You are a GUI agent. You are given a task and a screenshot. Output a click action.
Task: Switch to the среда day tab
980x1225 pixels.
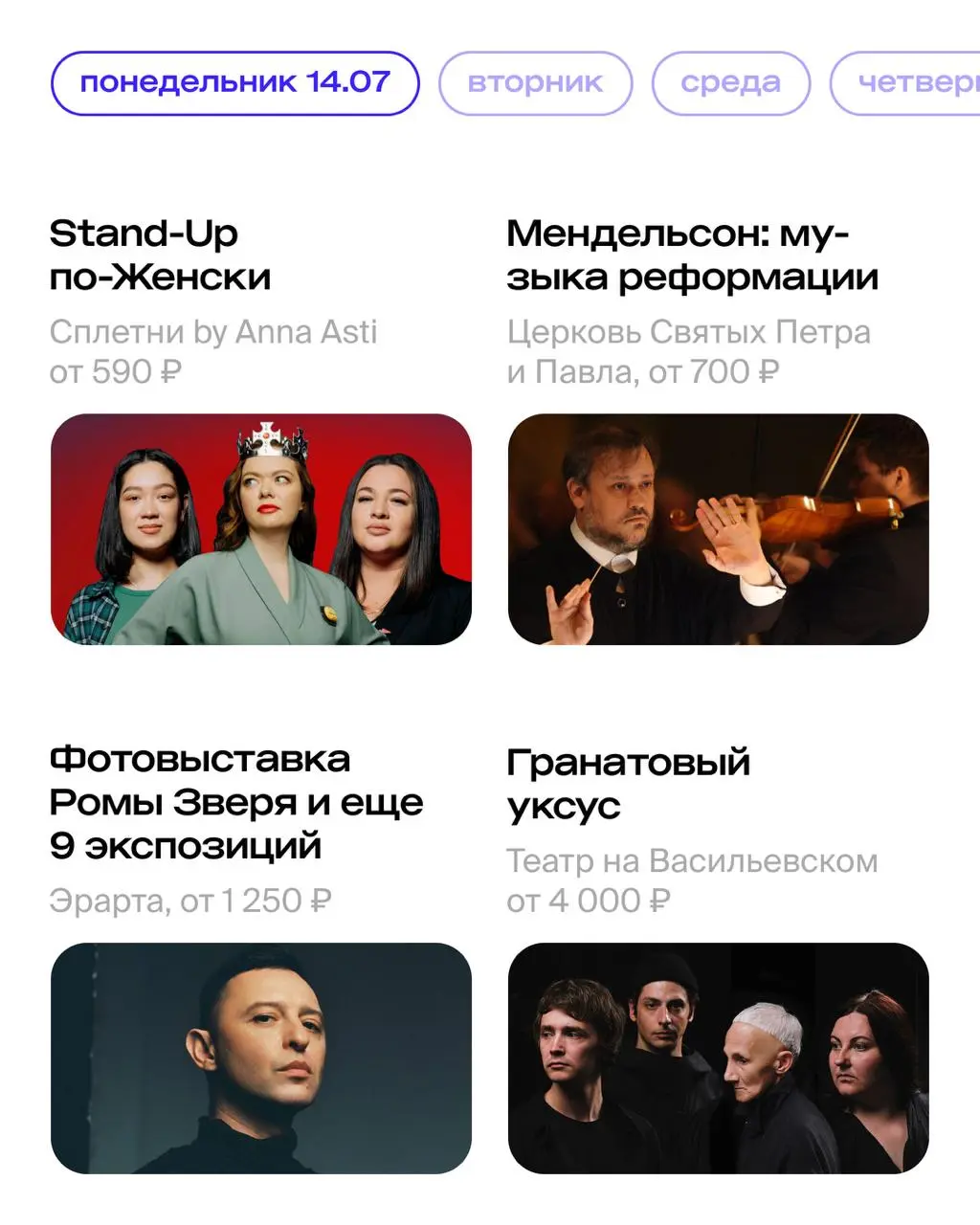[731, 82]
